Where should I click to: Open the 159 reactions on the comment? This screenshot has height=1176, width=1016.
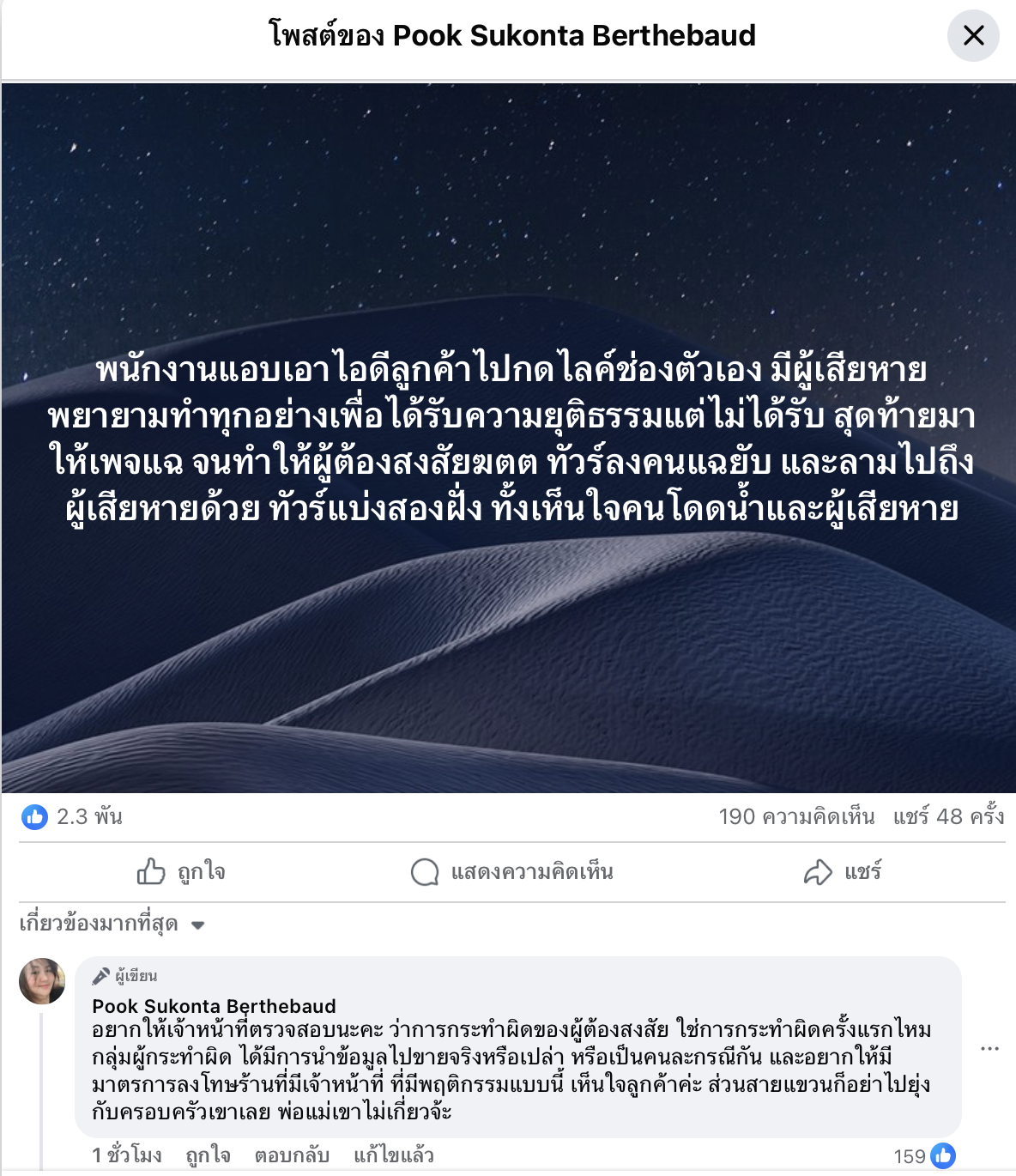[x=924, y=1156]
